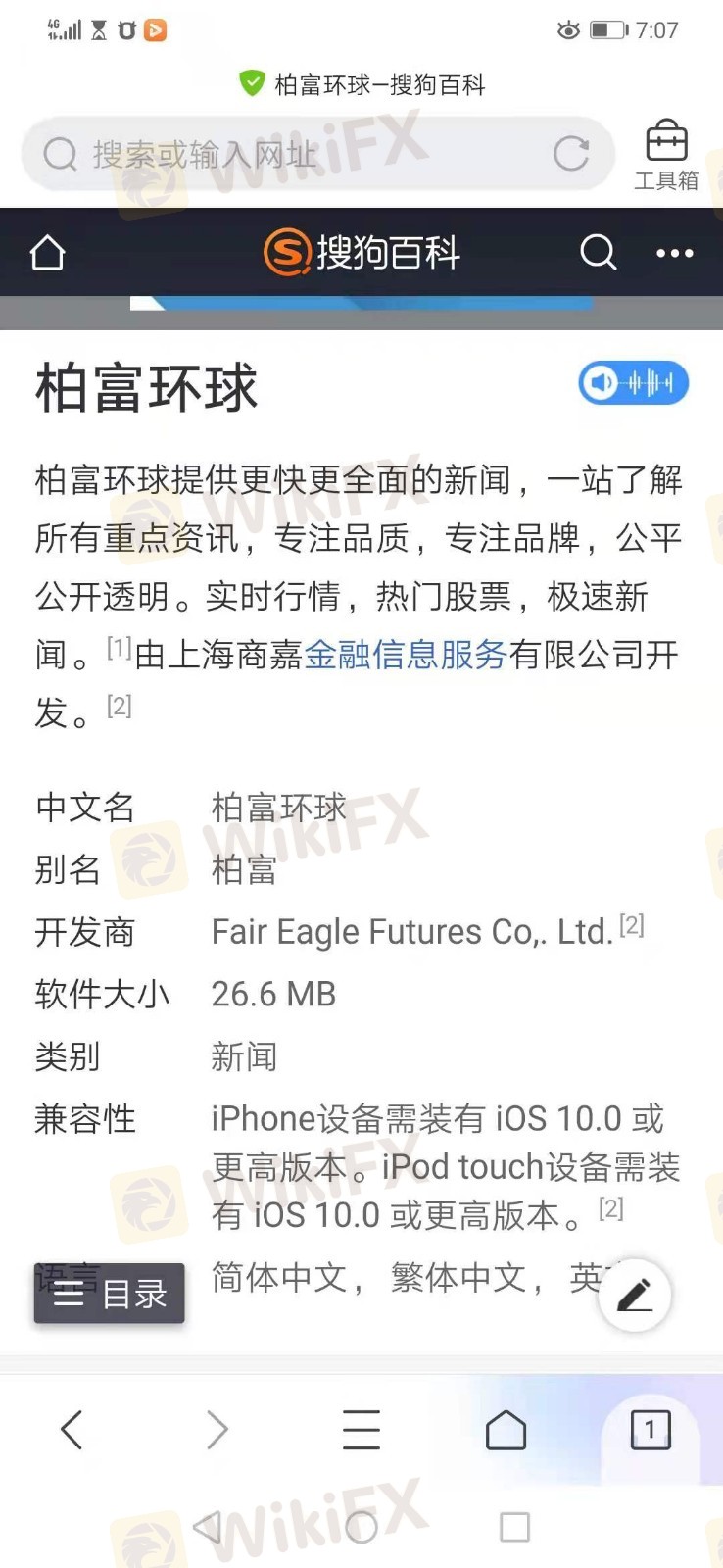Viewport: 723px width, 1568px height.
Task: Open the three-dot overflow menu
Action: (674, 253)
